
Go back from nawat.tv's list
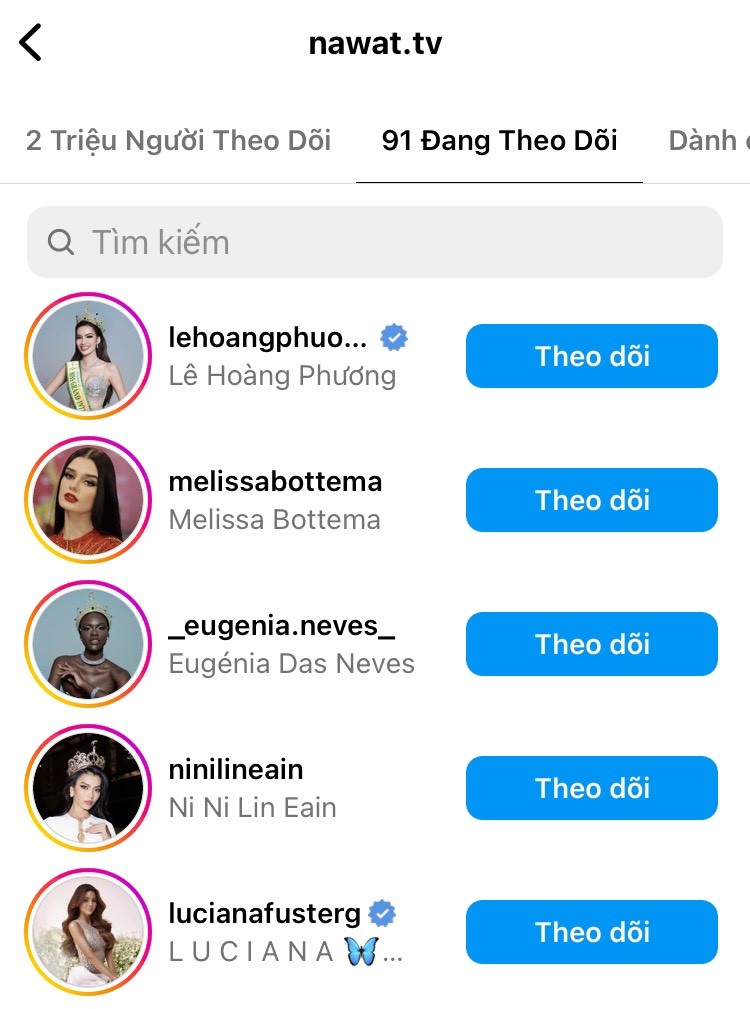[31, 44]
